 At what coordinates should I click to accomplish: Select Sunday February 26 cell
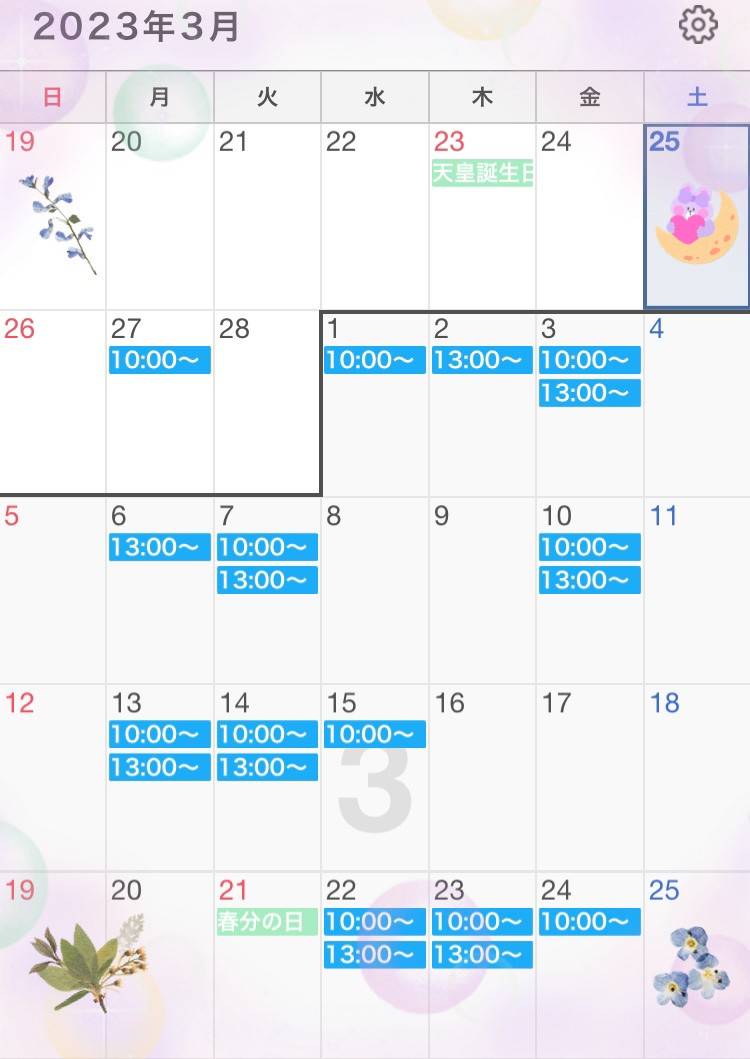click(x=52, y=403)
